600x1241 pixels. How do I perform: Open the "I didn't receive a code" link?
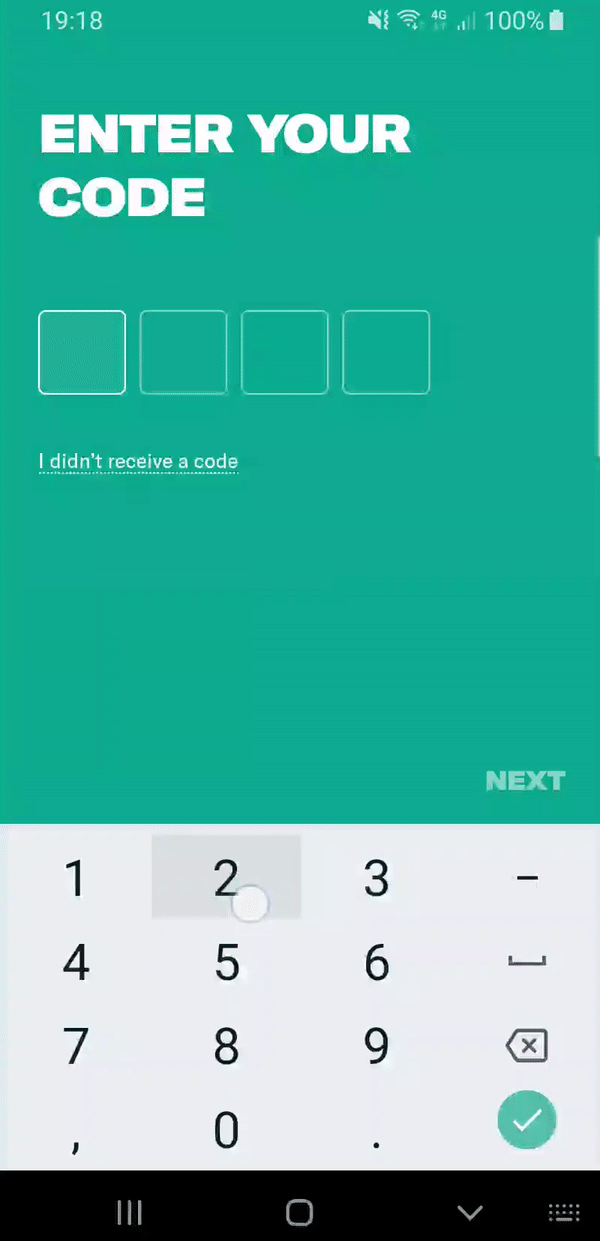138,462
